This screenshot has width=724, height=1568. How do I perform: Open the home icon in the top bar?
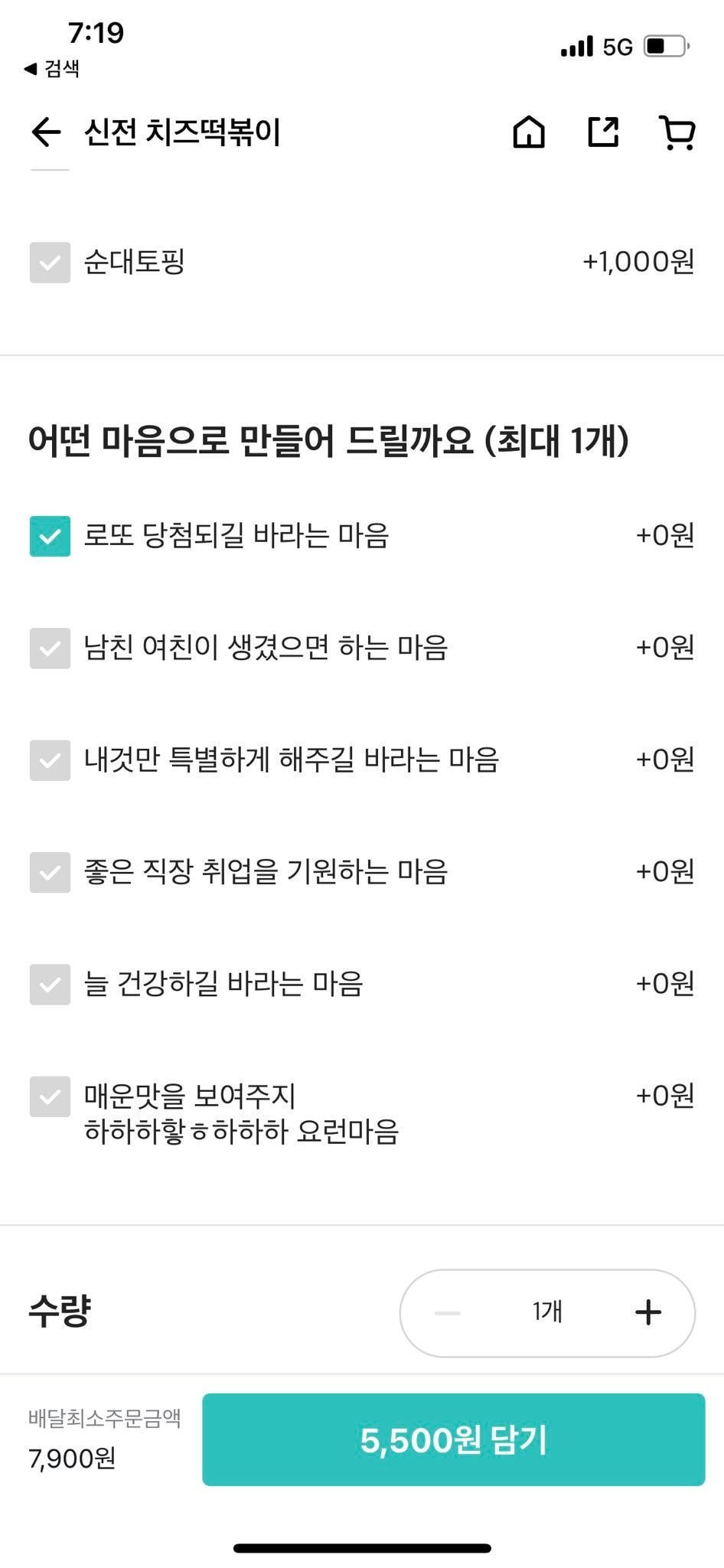[x=530, y=132]
